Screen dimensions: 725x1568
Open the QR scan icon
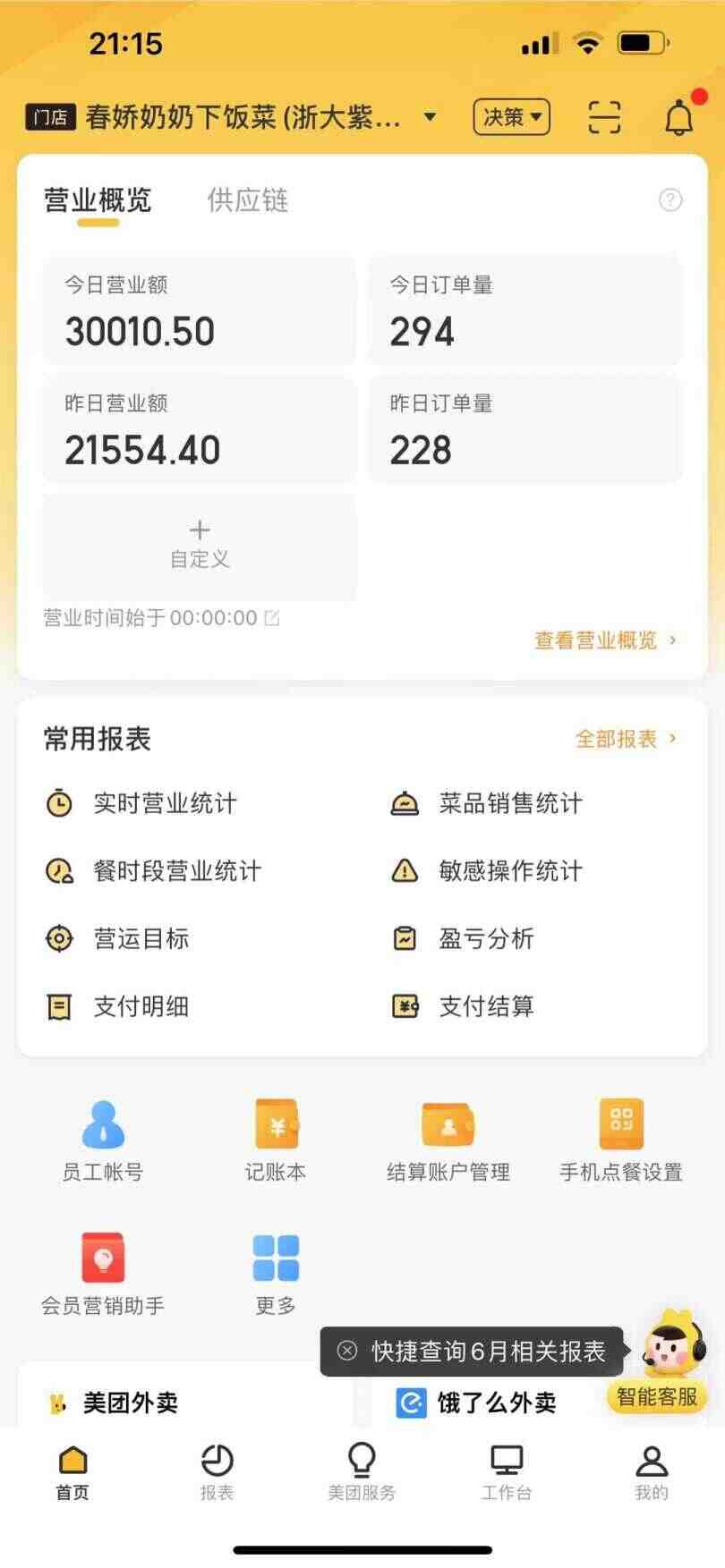pos(604,117)
